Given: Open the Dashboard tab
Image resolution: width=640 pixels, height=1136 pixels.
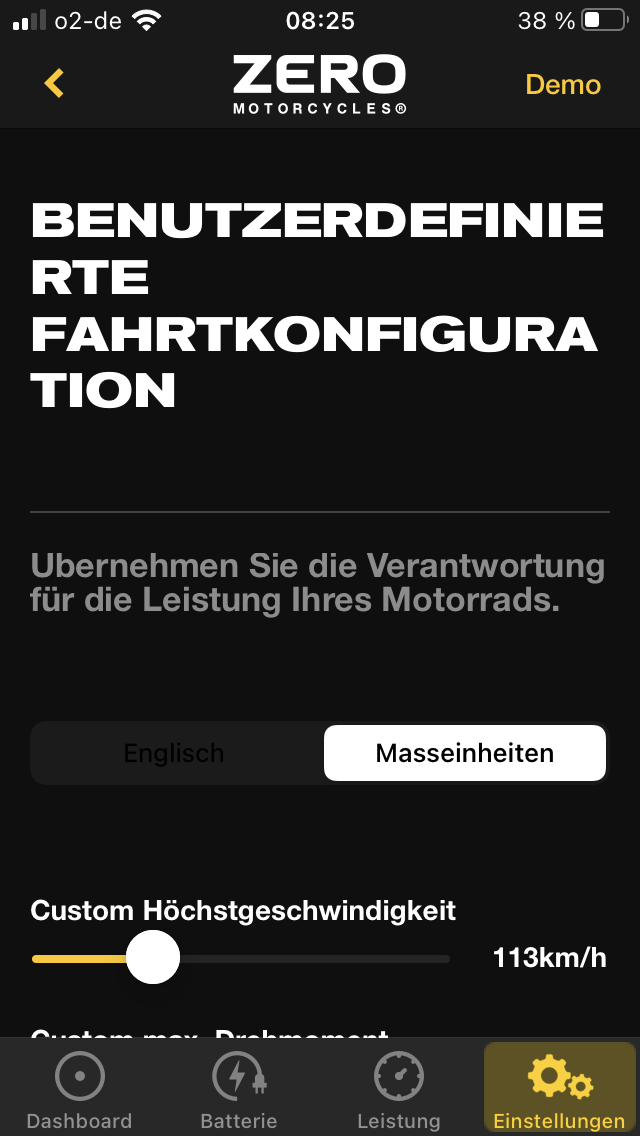Looking at the screenshot, I should pyautogui.click(x=79, y=1090).
